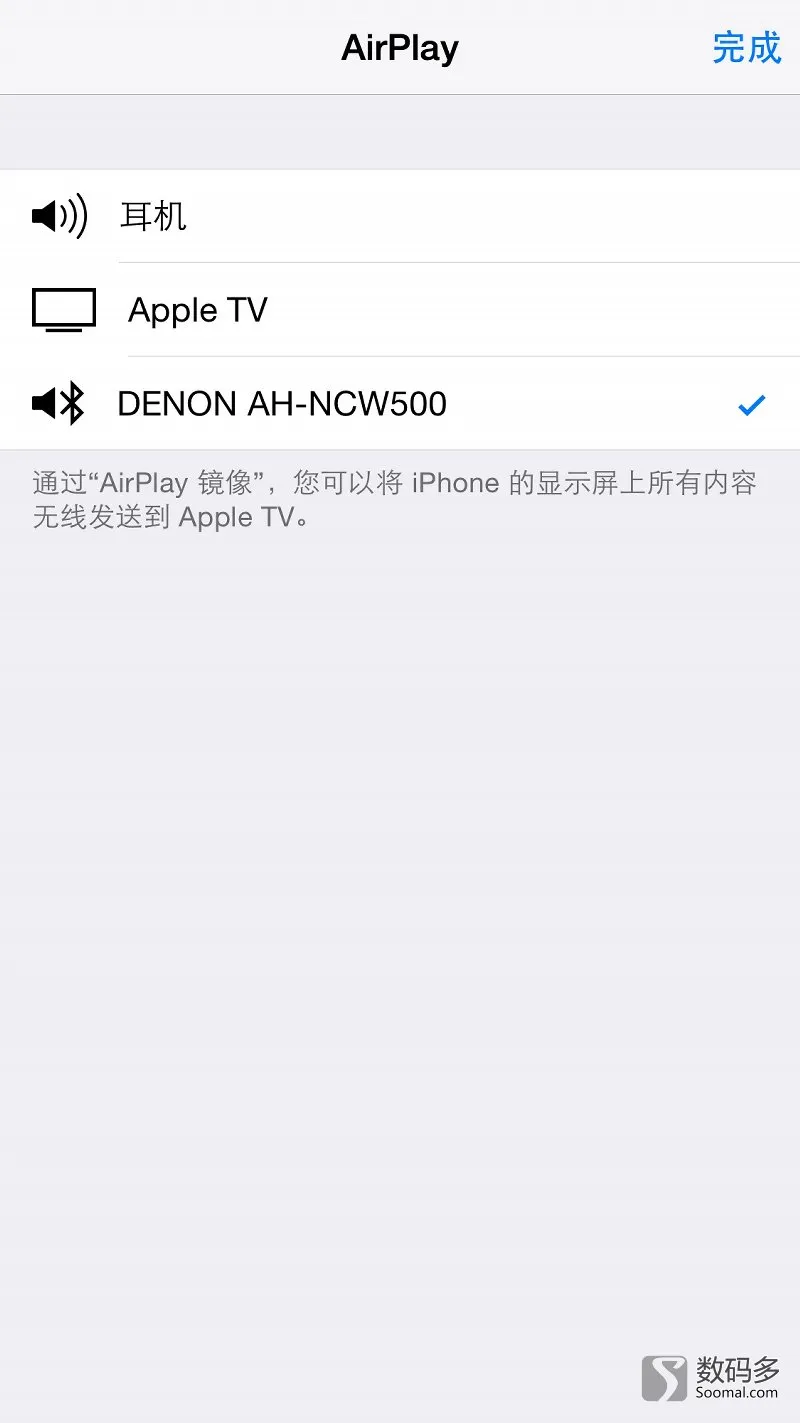Tap 完成 to close AirPlay
The image size is (800, 1423).
(746, 48)
